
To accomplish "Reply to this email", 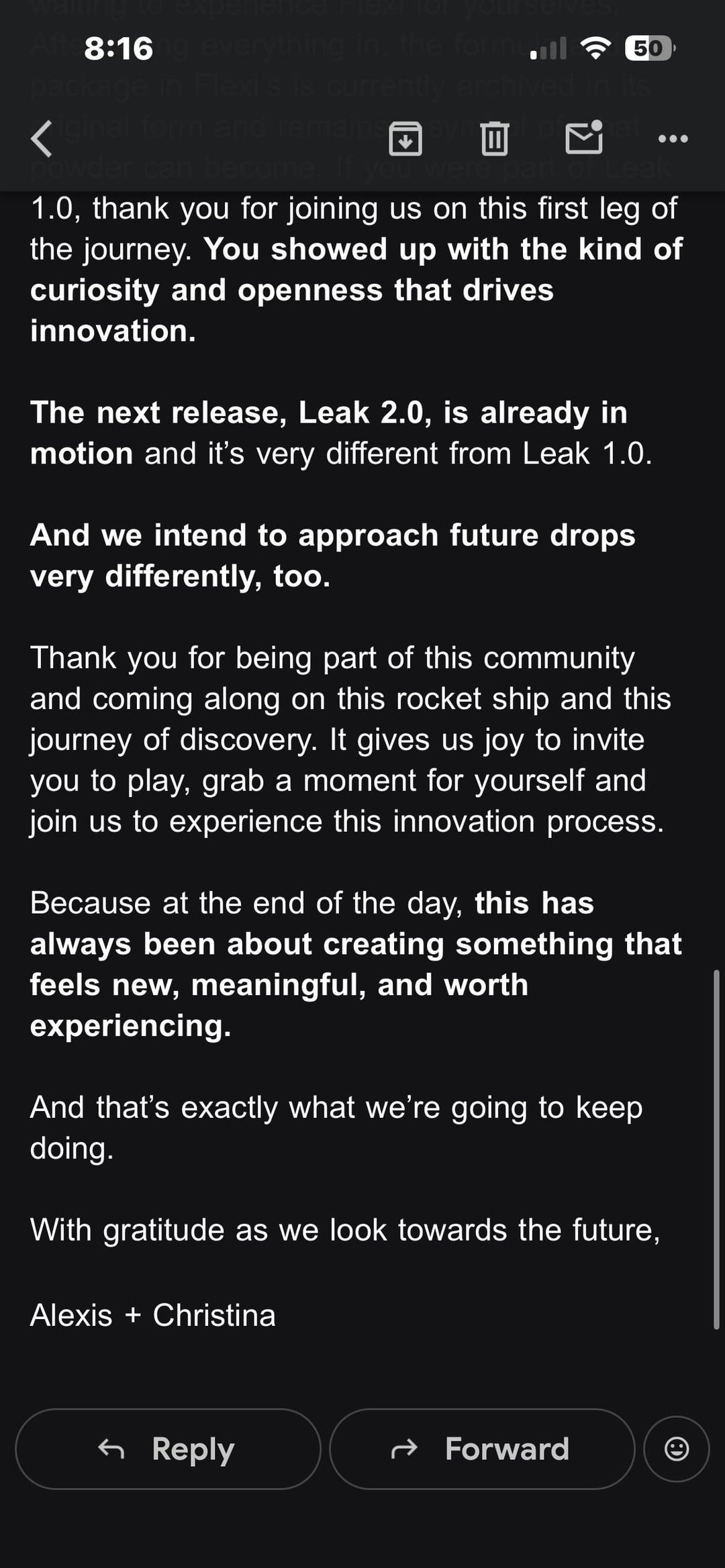I will [168, 1449].
